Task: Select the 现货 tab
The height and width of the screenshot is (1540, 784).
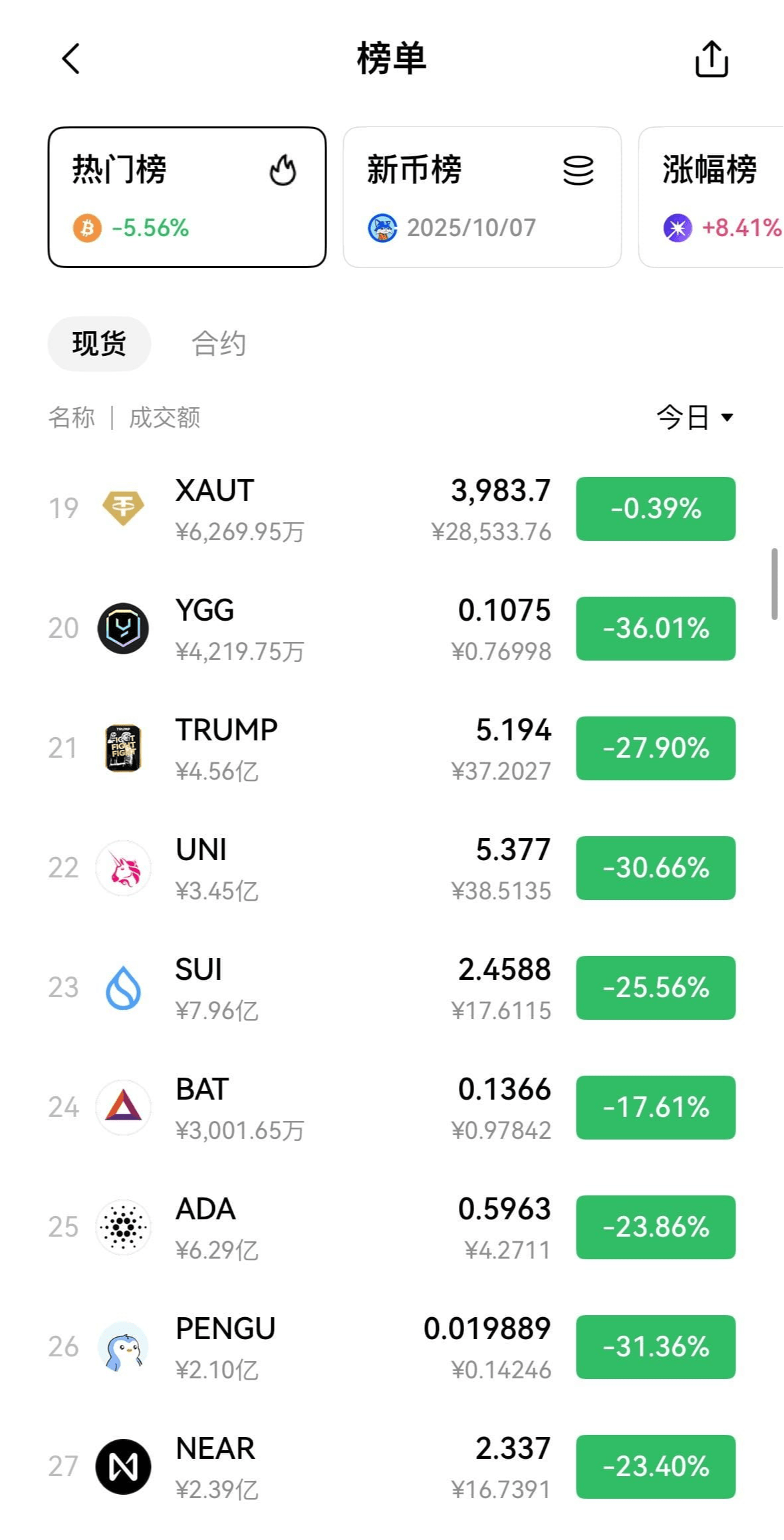Action: click(x=99, y=344)
